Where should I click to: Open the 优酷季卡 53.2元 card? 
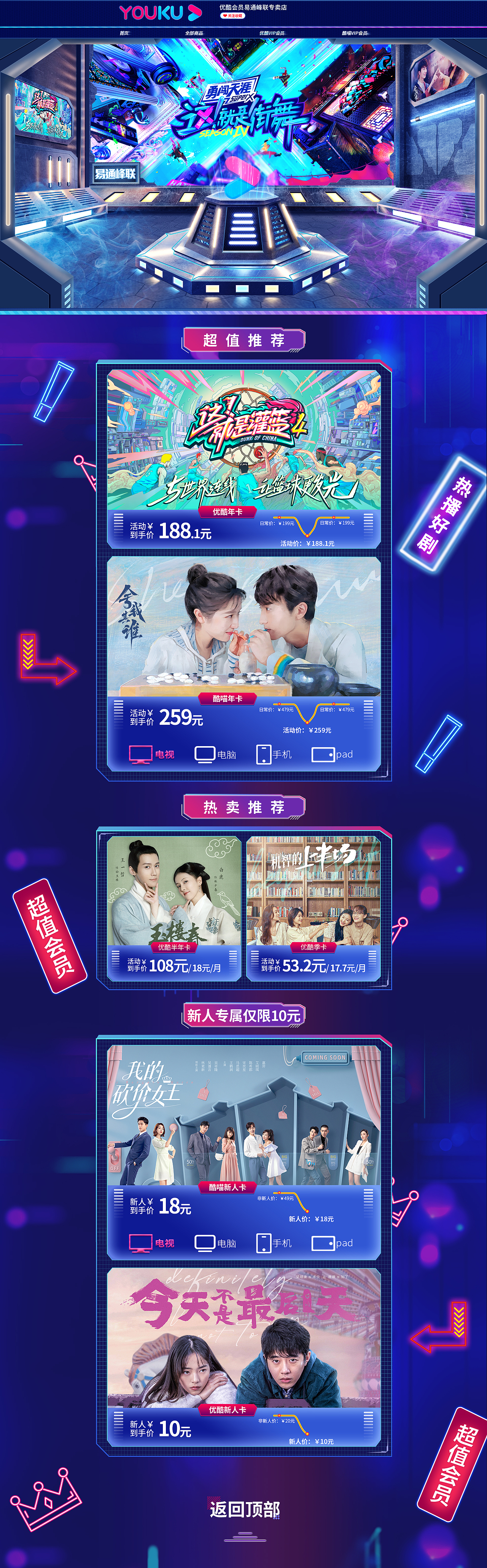click(313, 908)
